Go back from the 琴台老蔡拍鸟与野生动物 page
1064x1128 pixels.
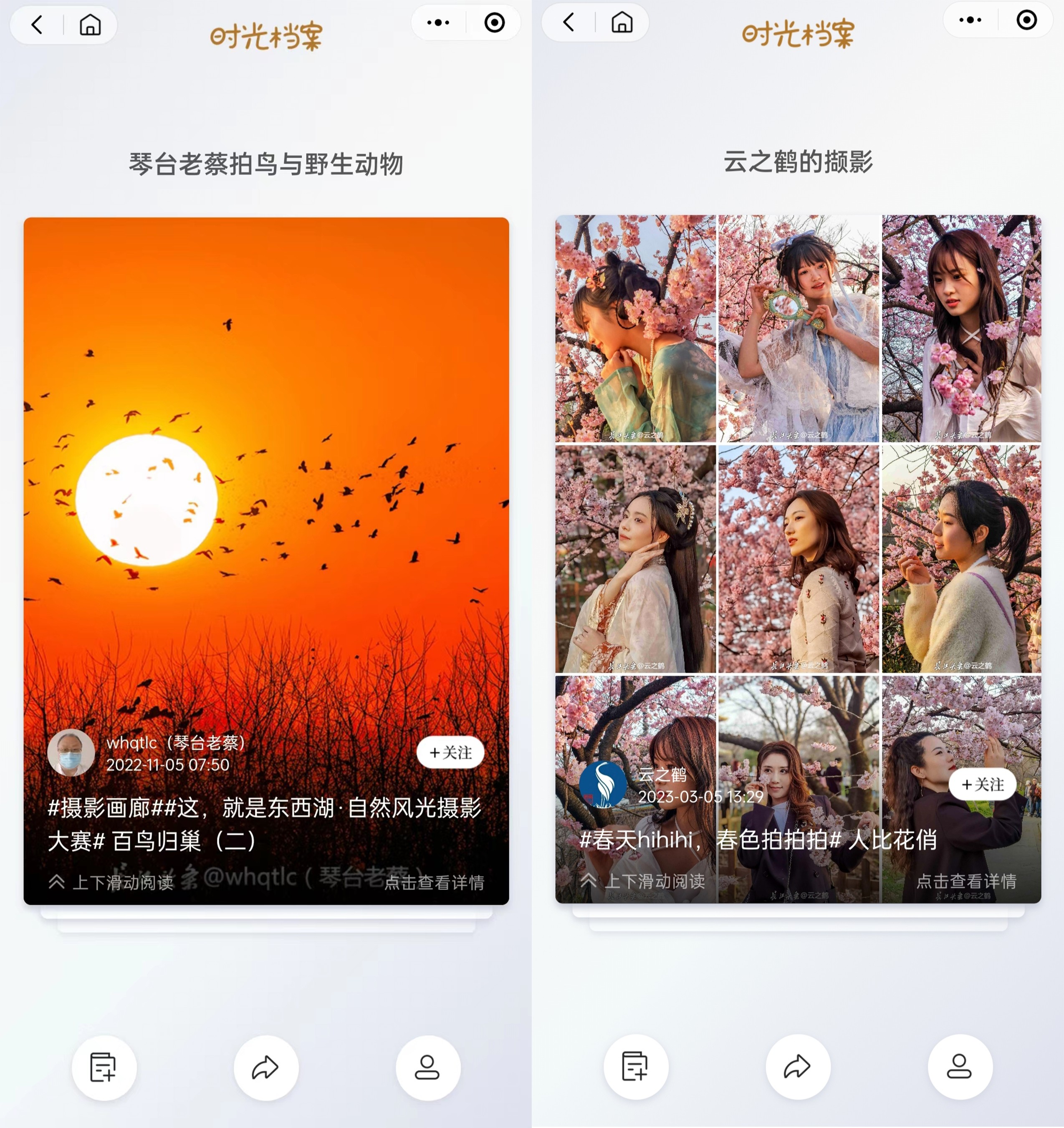[38, 25]
